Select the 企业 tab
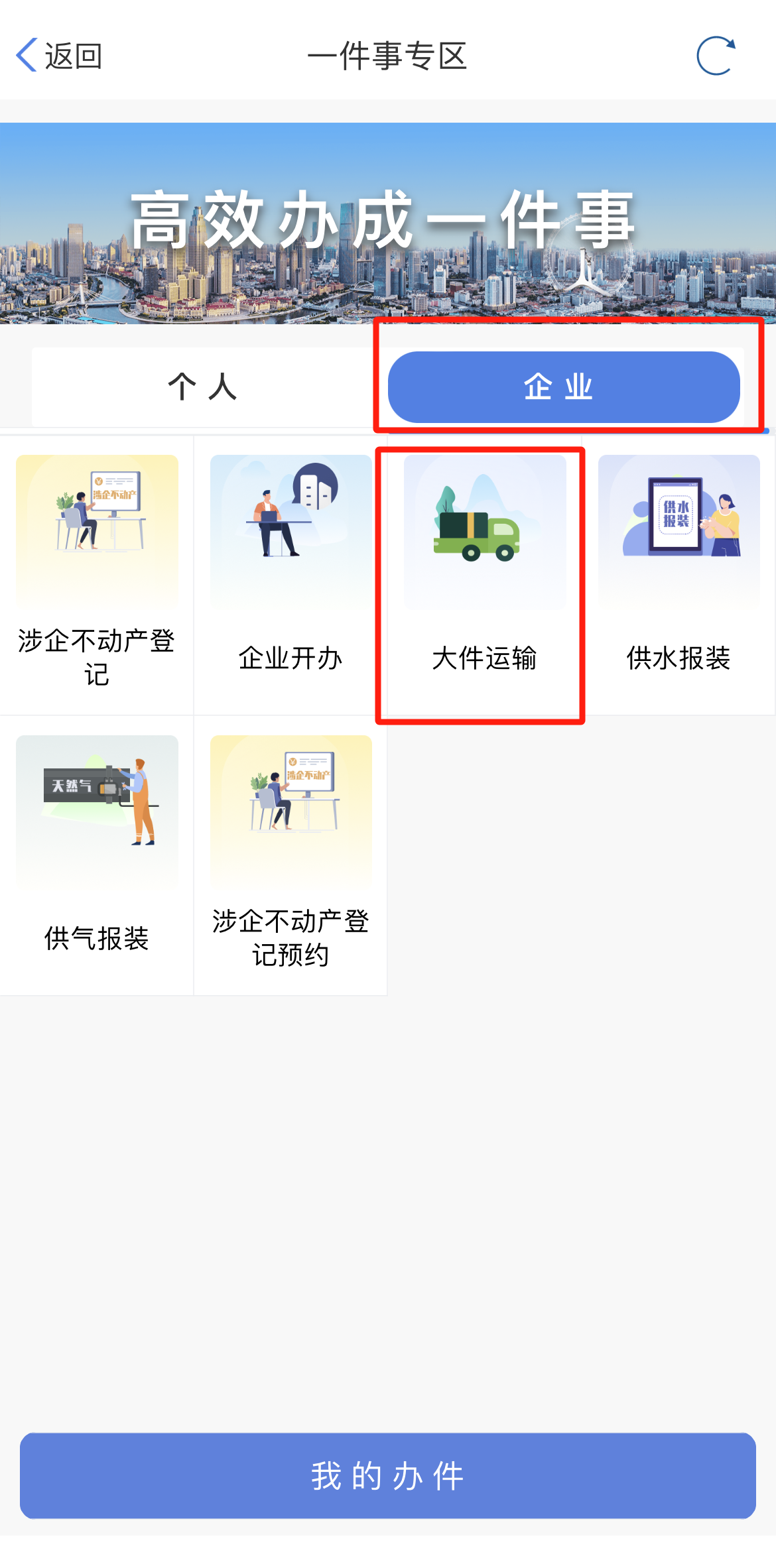This screenshot has width=776, height=1568. (x=563, y=387)
